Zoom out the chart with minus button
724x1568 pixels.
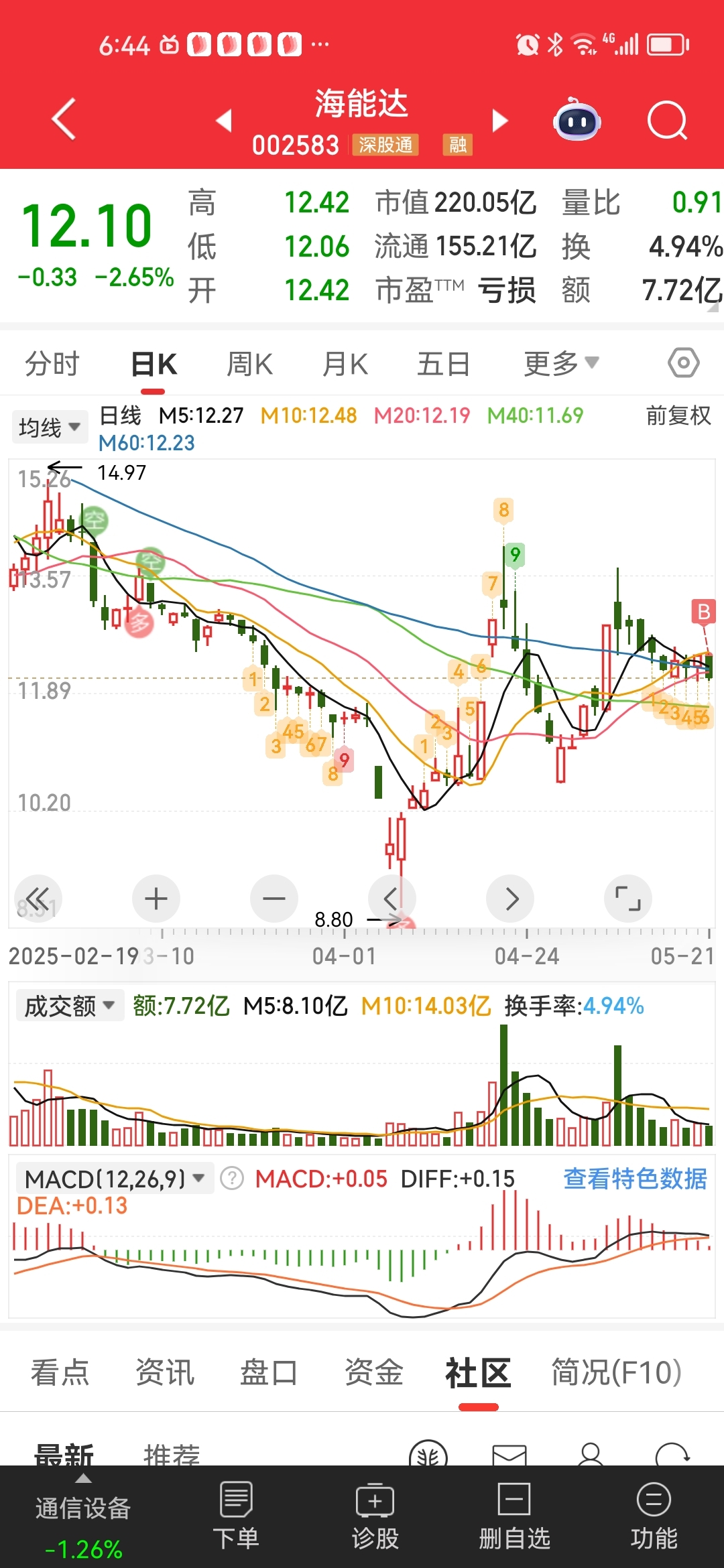coord(274,899)
